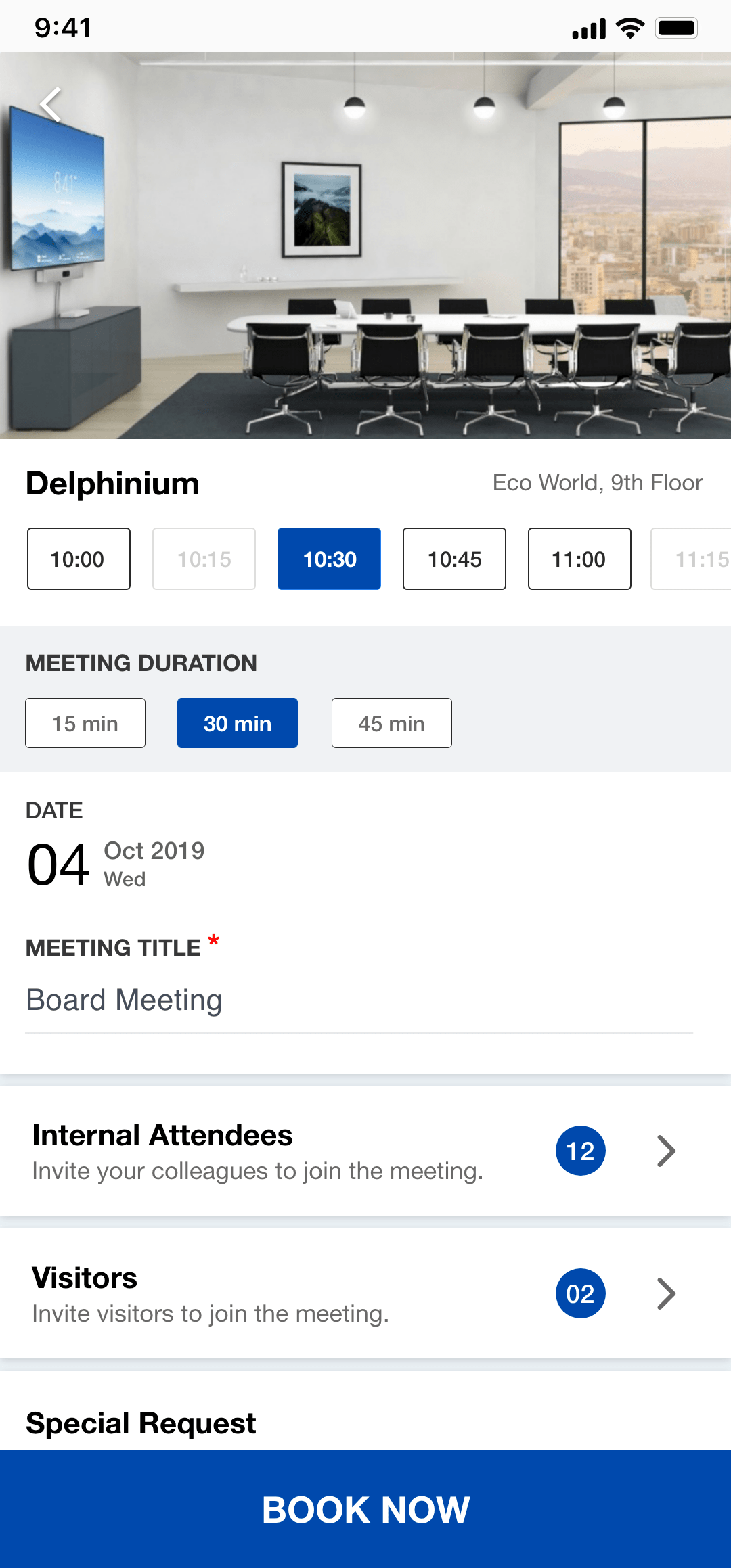The image size is (731, 1568).
Task: Open Internal Attendees list
Action: tap(365, 1151)
